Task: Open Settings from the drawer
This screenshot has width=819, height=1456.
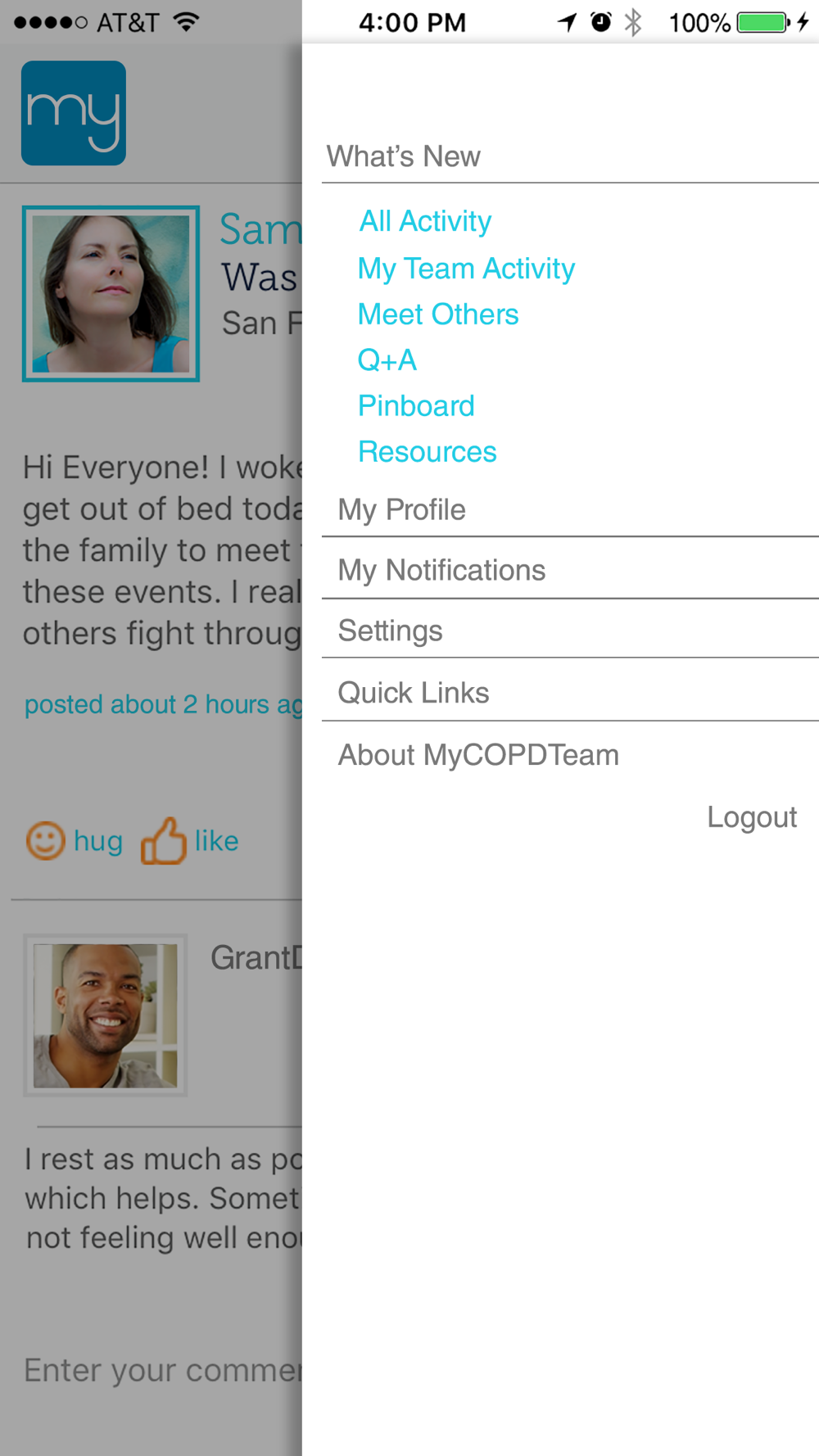Action: [570, 631]
